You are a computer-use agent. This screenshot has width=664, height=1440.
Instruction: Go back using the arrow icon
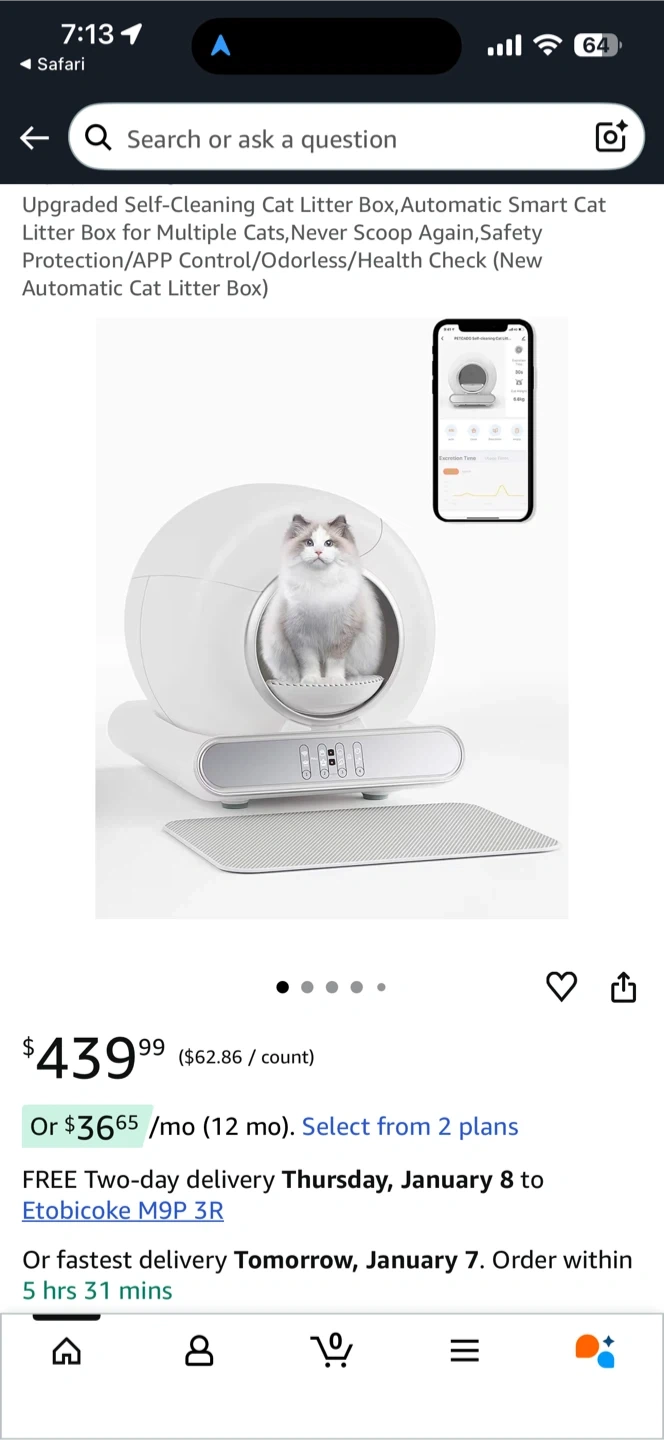35,138
